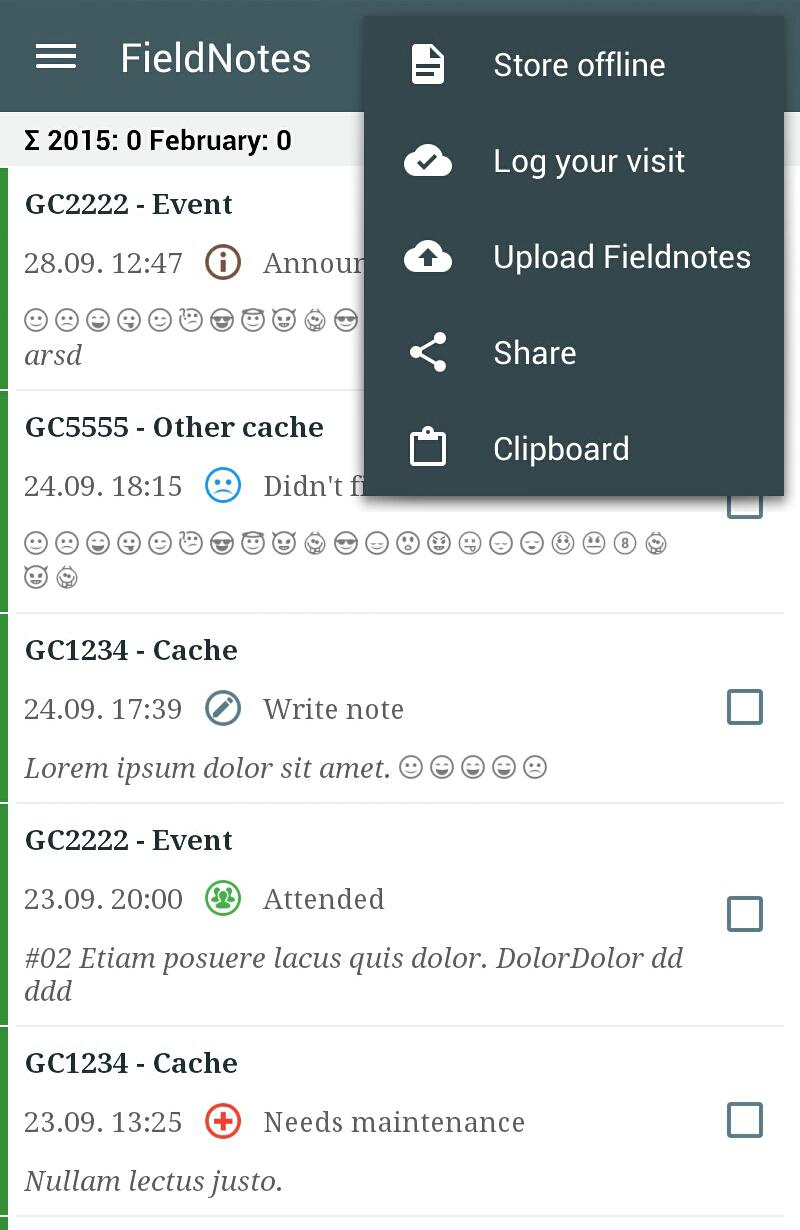The height and width of the screenshot is (1230, 800).
Task: Tap the FieldNotes title in the toolbar
Action: tap(214, 58)
